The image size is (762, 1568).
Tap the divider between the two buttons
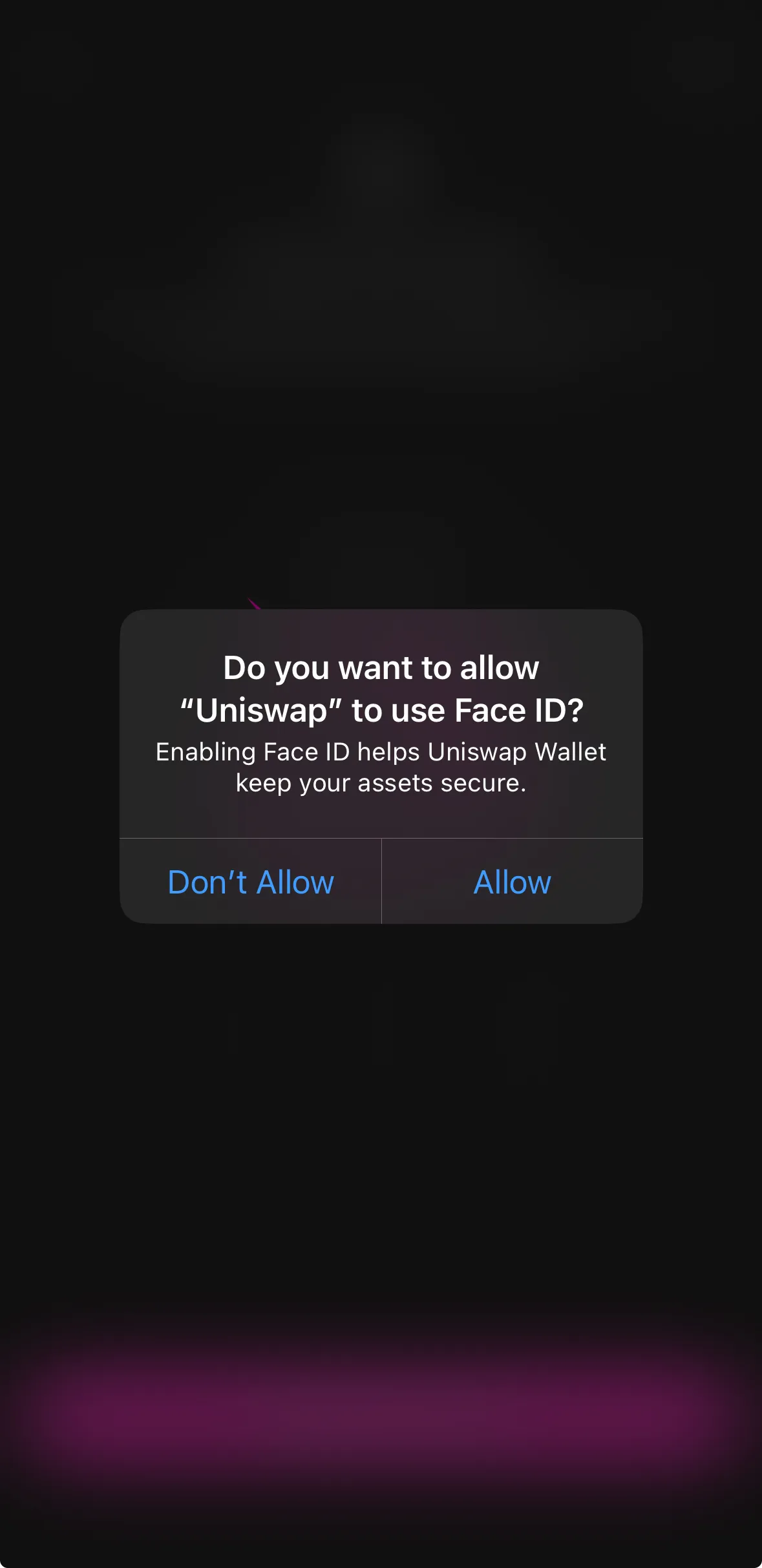[381, 881]
